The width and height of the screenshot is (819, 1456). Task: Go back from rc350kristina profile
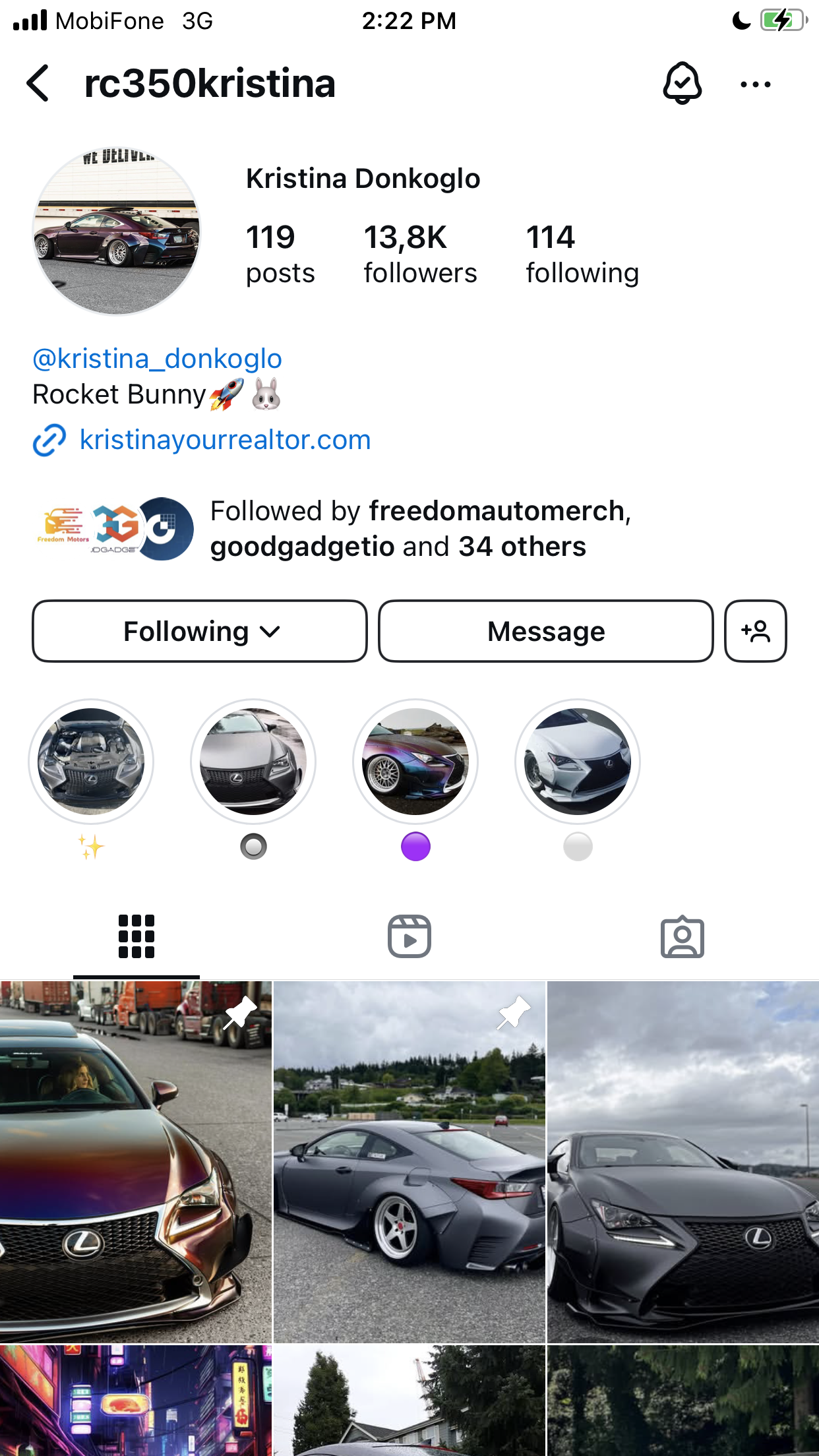click(38, 84)
